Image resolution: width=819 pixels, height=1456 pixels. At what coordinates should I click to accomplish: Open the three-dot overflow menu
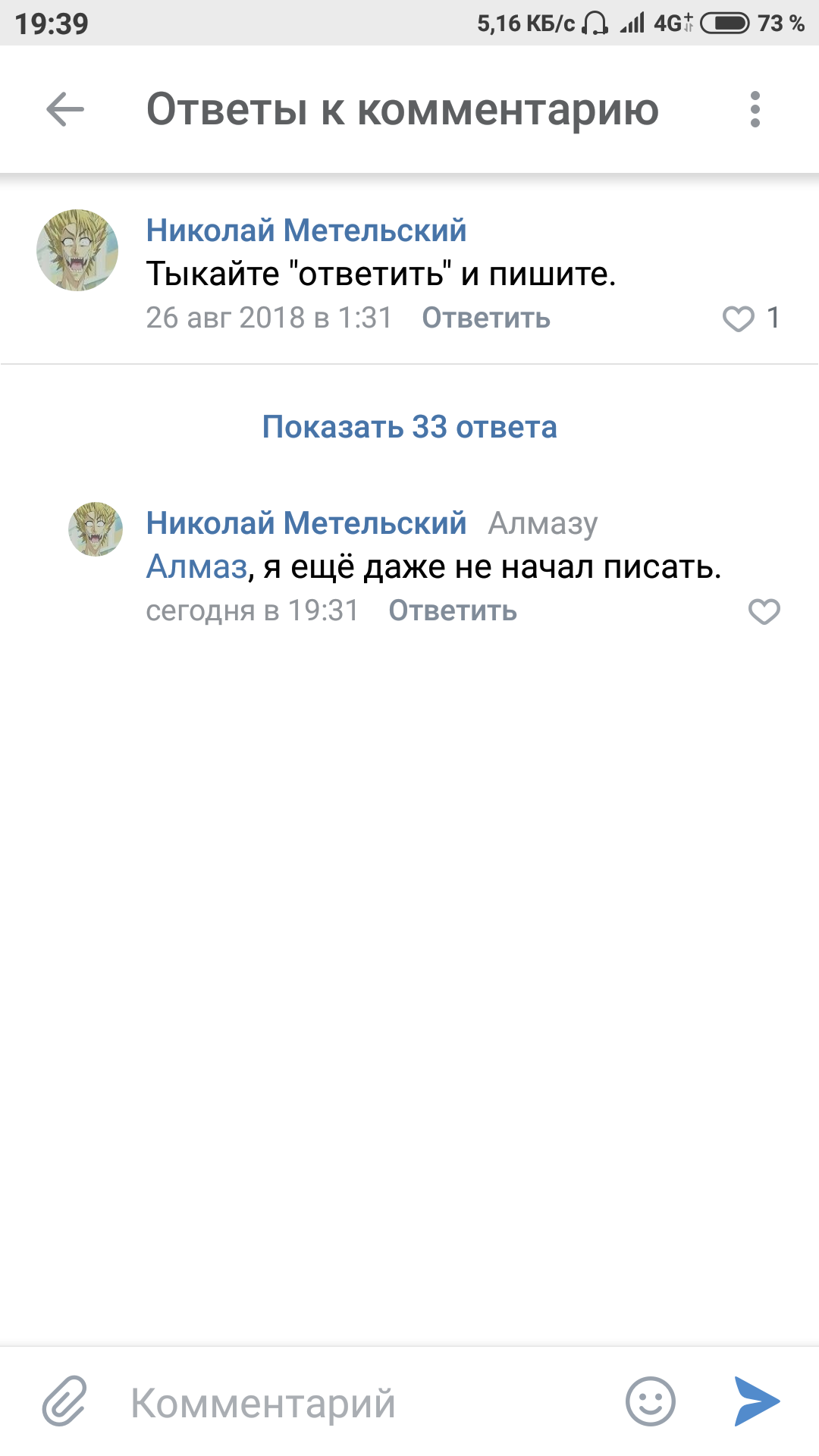[755, 109]
